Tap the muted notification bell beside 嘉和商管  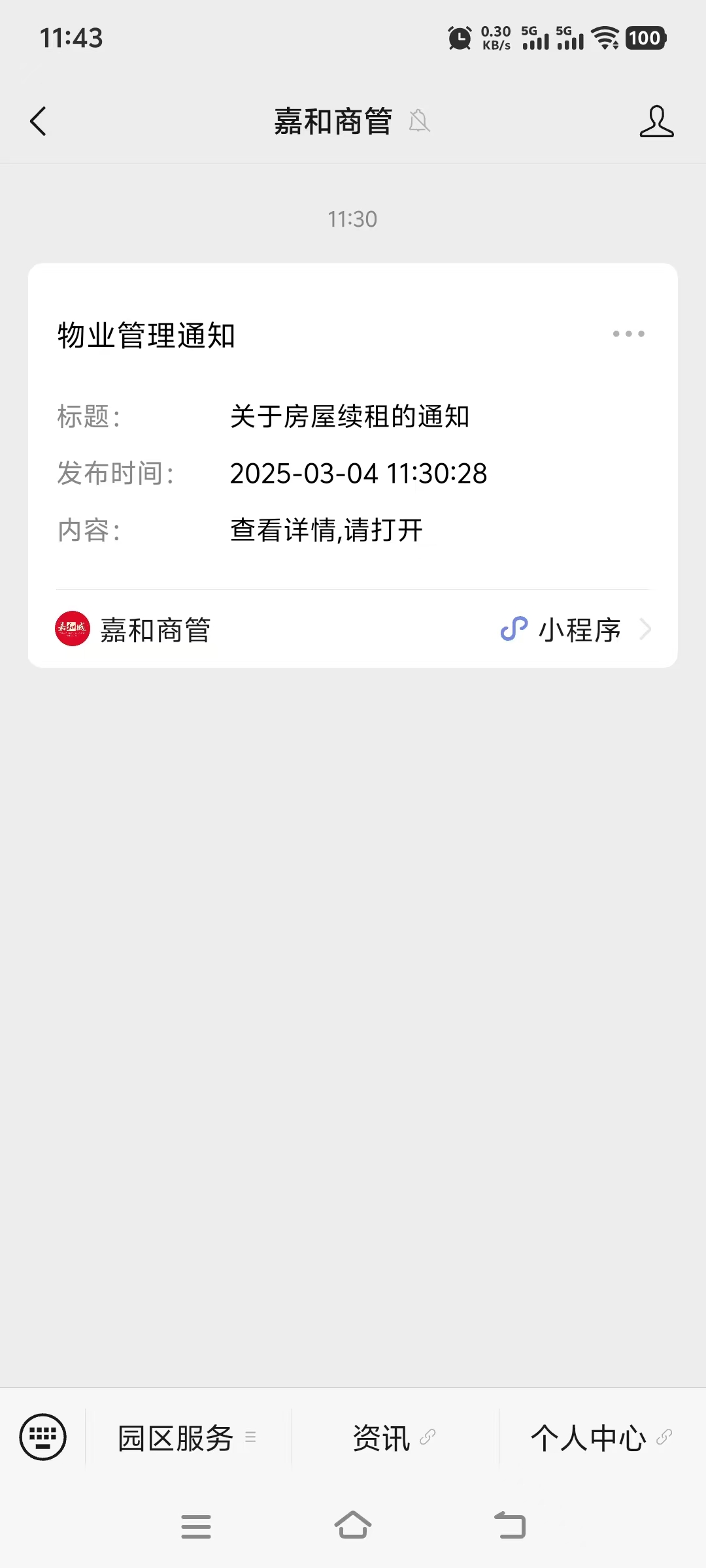click(419, 122)
